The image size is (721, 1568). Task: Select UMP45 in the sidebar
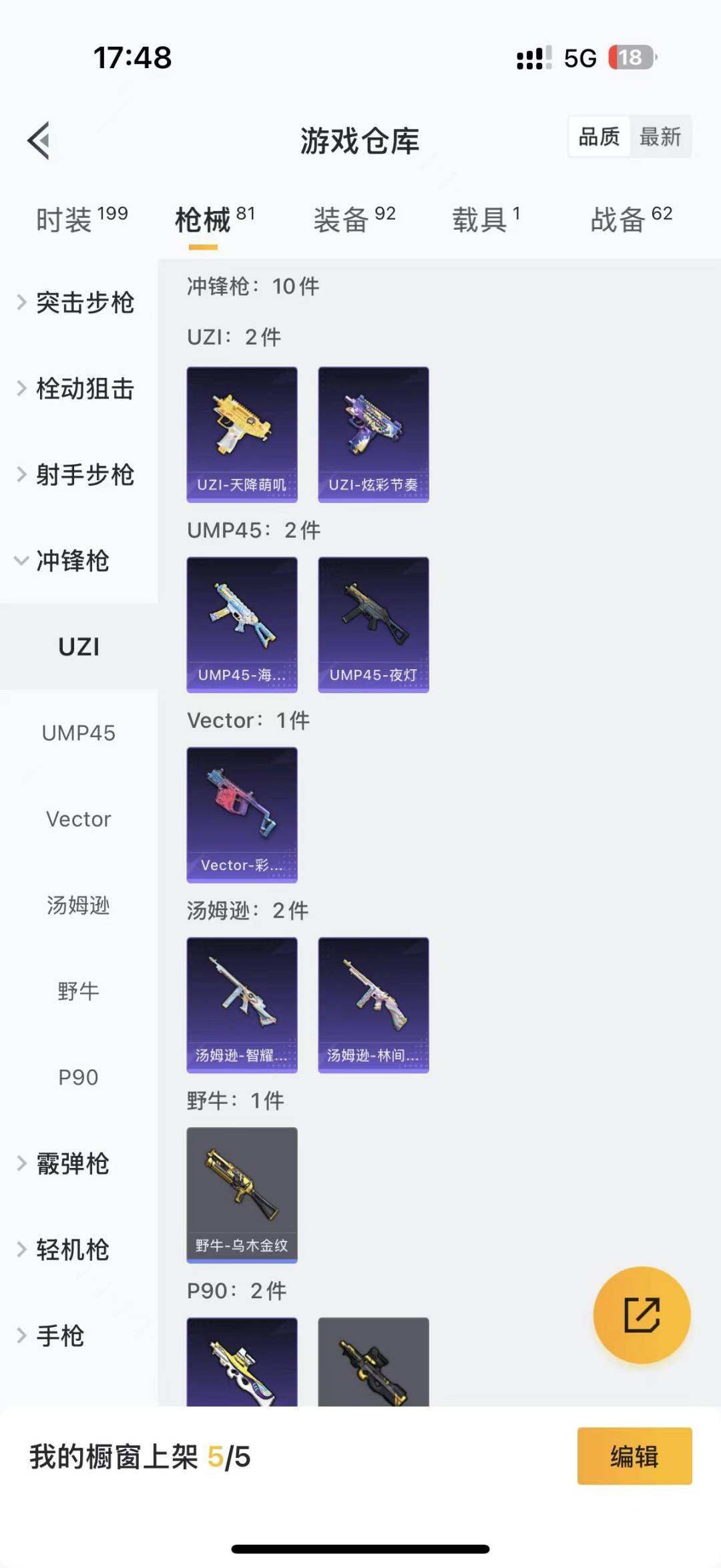coord(79,733)
